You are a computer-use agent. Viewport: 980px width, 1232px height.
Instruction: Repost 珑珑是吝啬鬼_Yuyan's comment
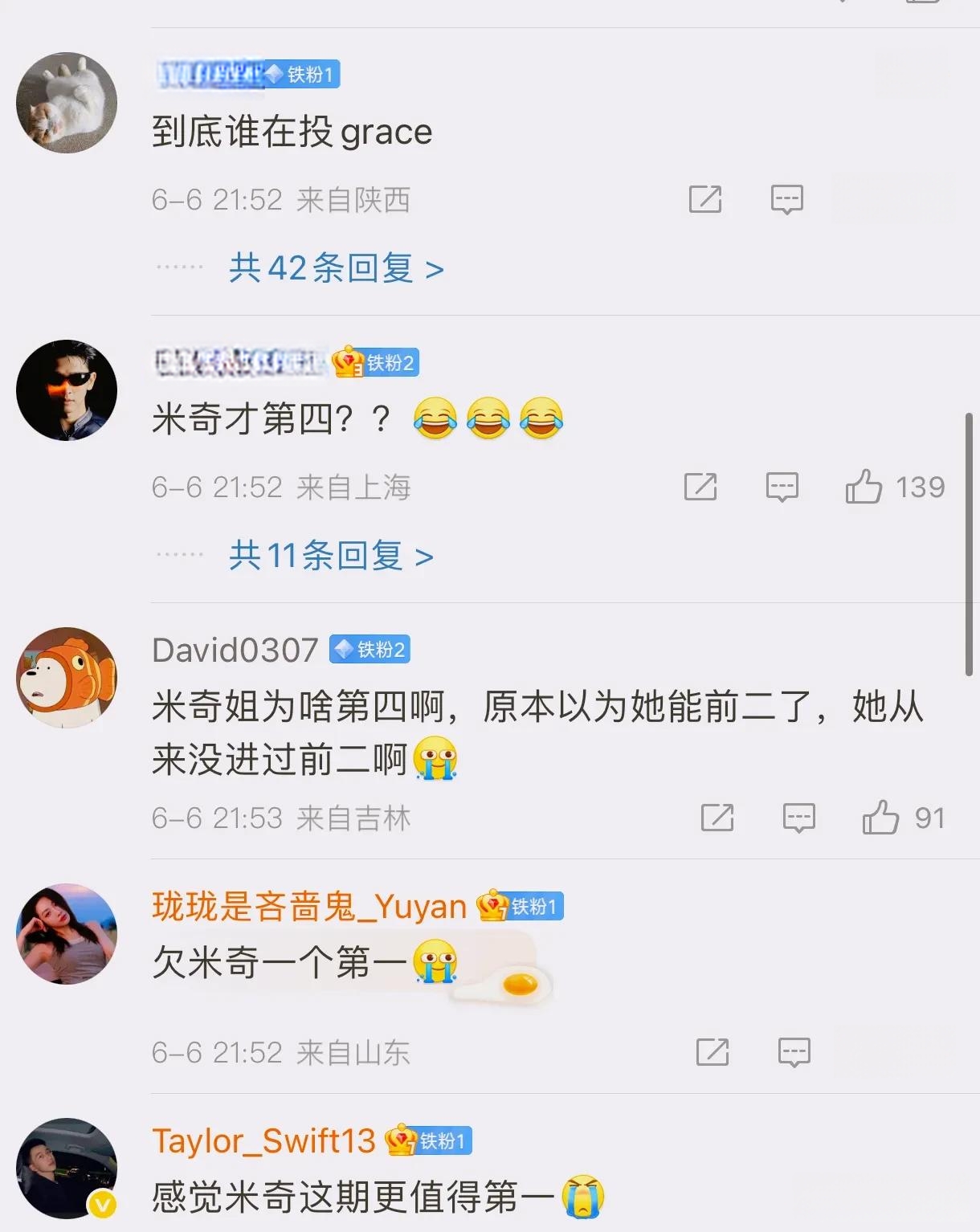(712, 1052)
